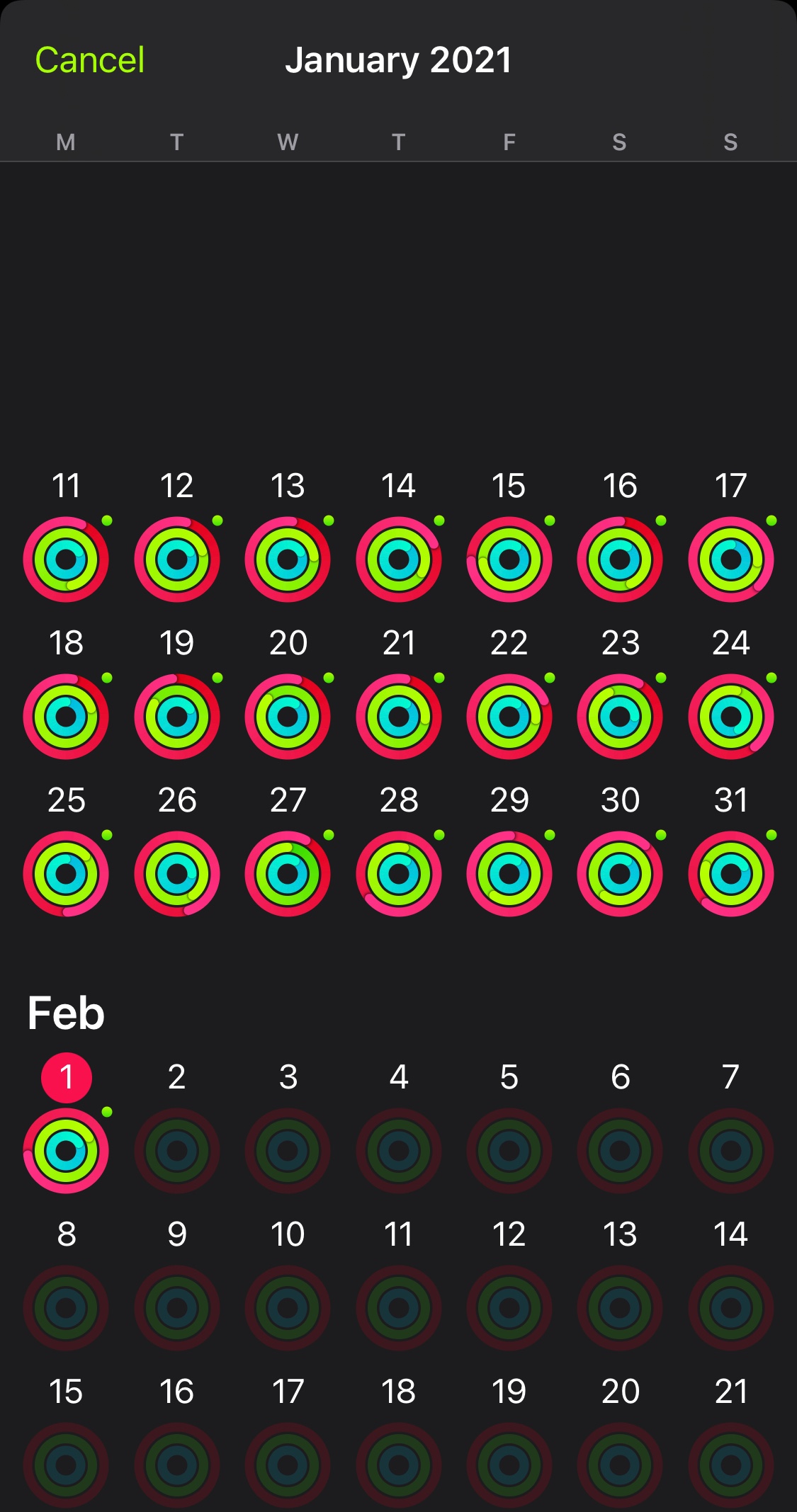Select February 1 activity rings
Screen dimensions: 797x1512
tap(66, 1151)
